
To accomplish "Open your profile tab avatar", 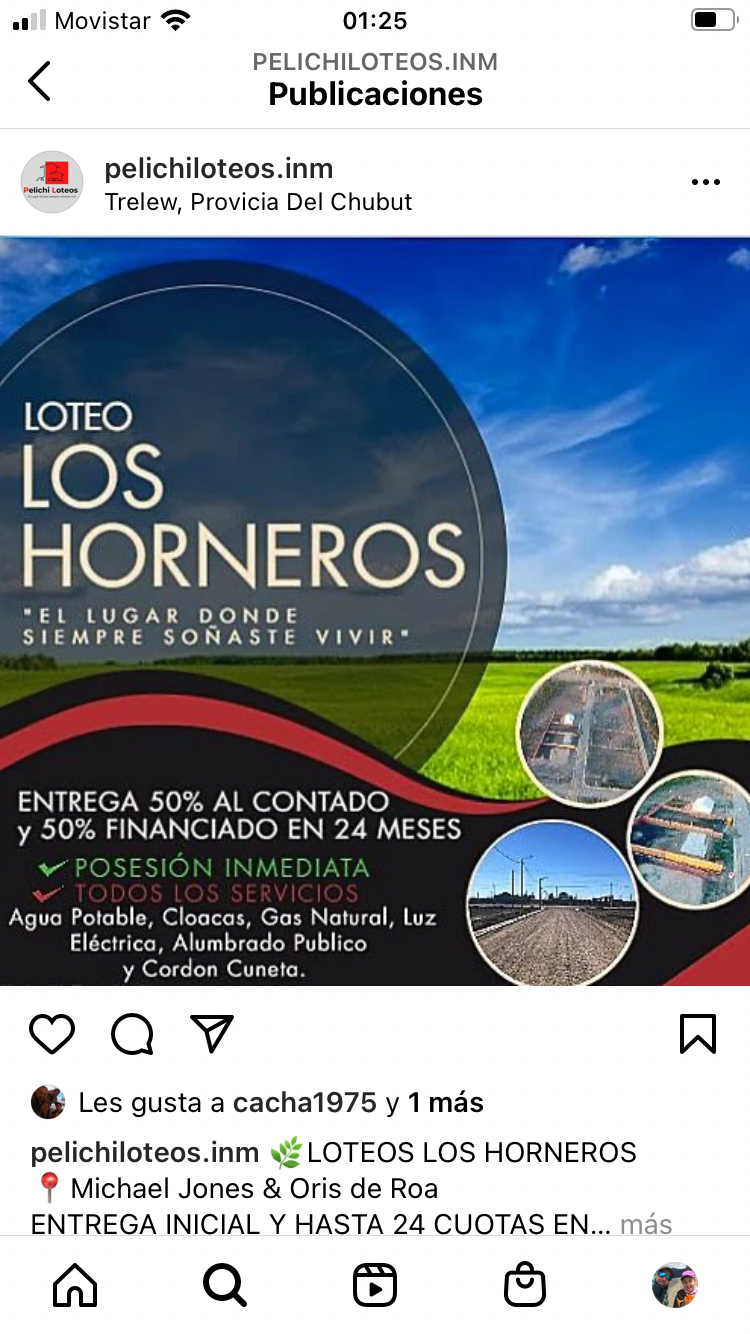I will [675, 1286].
